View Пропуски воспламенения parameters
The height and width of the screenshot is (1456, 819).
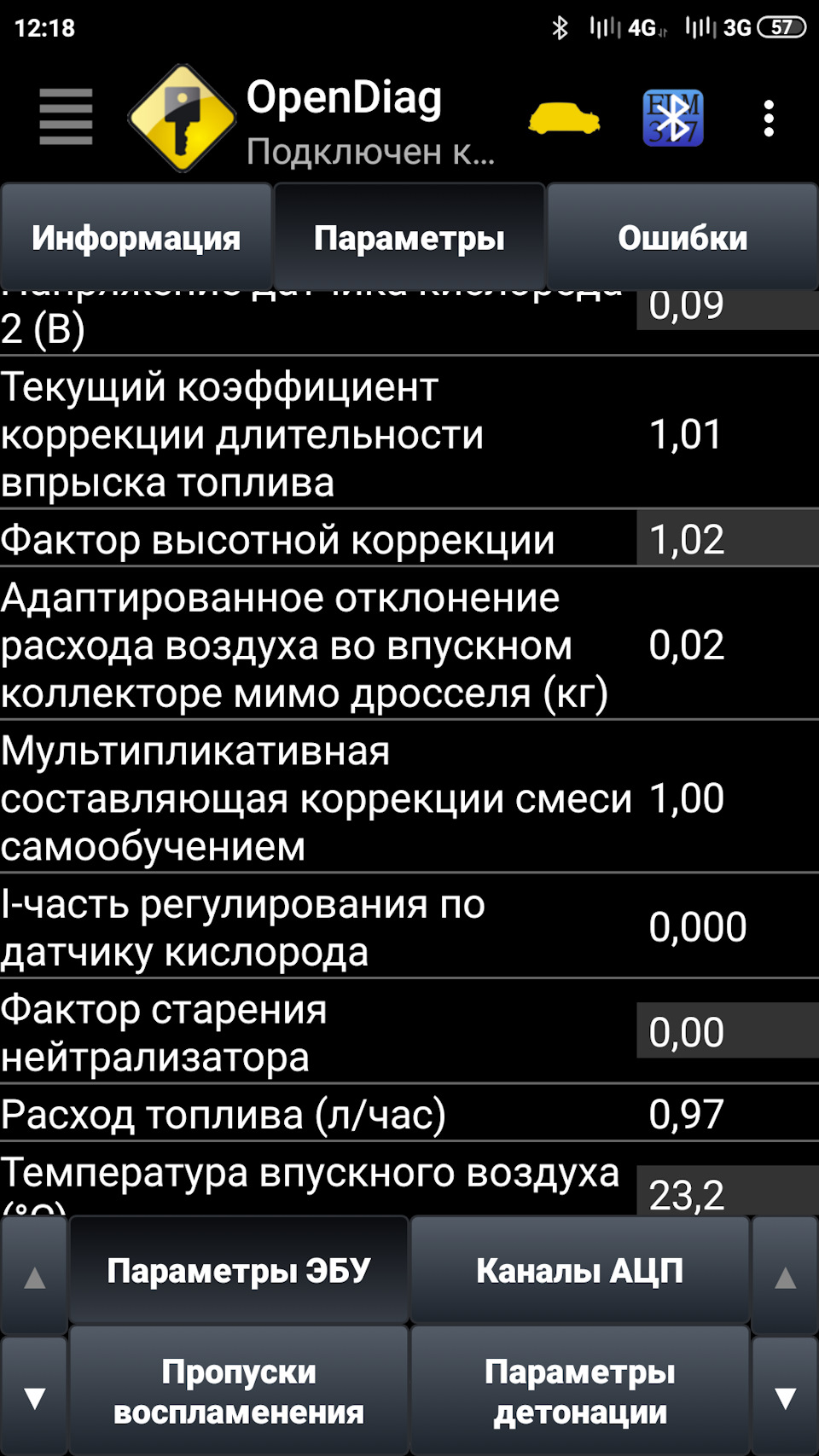point(238,1391)
